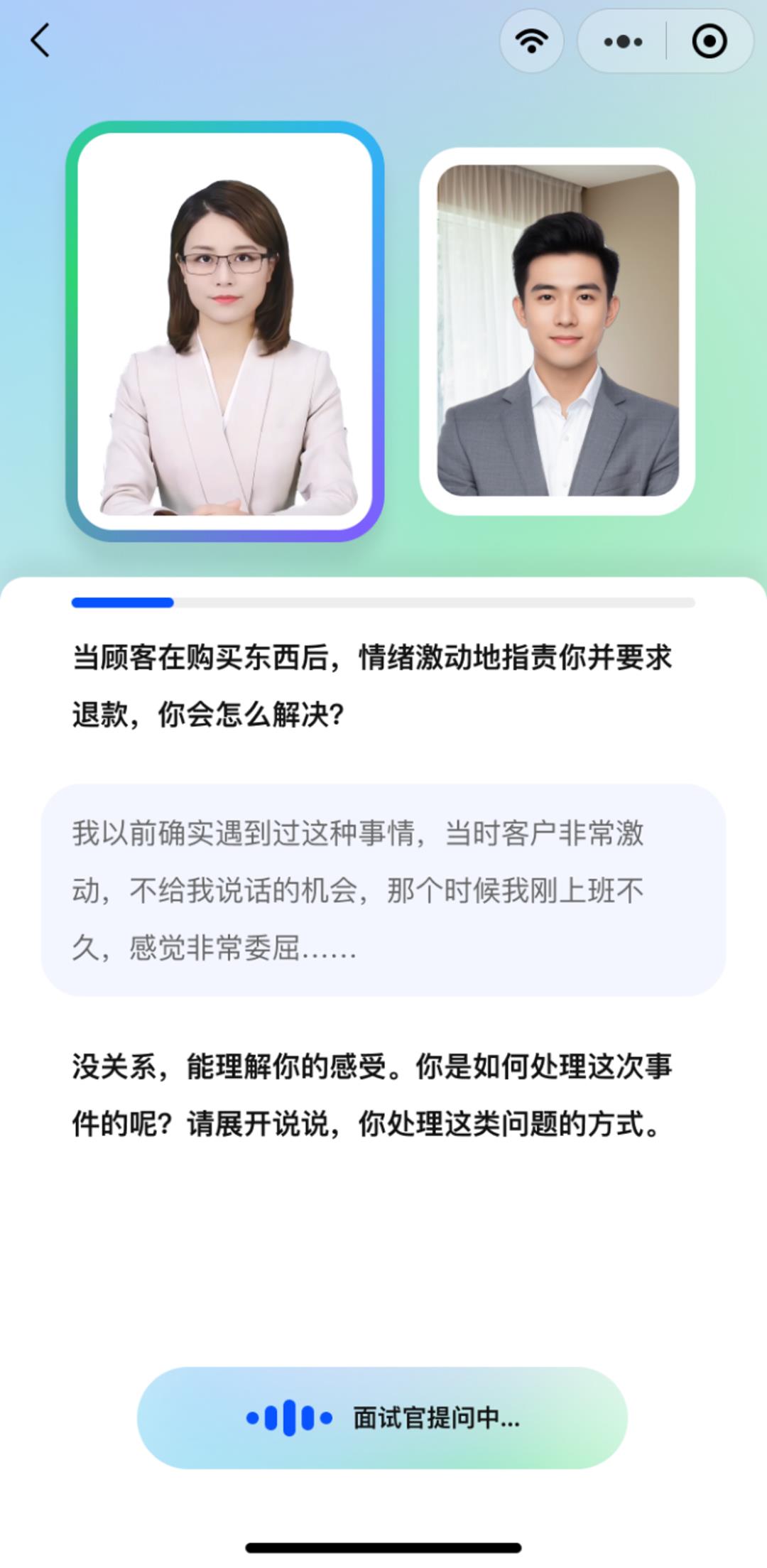Viewport: 767px width, 1568px height.
Task: Tap the Wi-Fi network status icon
Action: pos(531,41)
